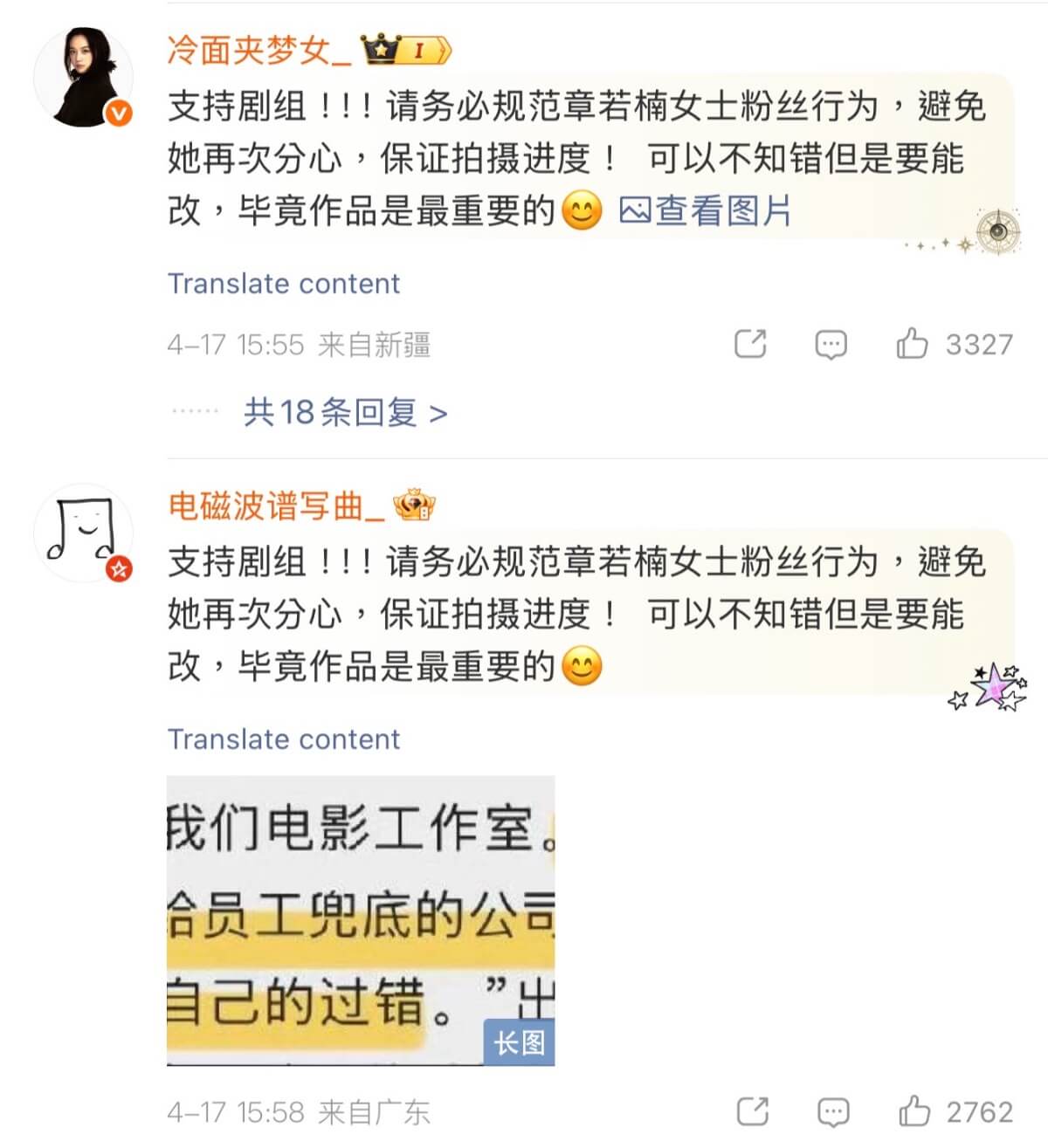Share the comment posted at 15:55
Screen dimensions: 1048x1148
click(750, 344)
